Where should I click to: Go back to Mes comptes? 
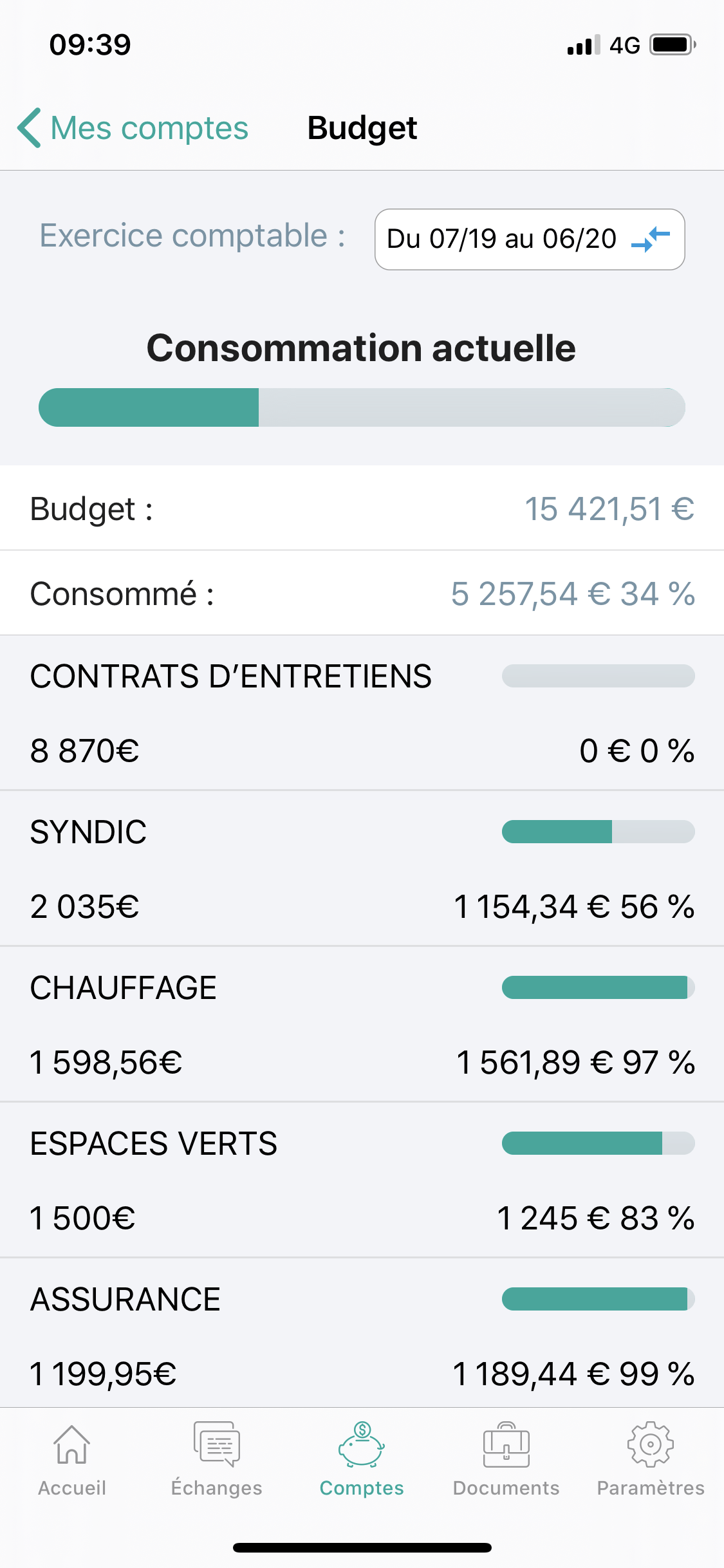click(133, 128)
